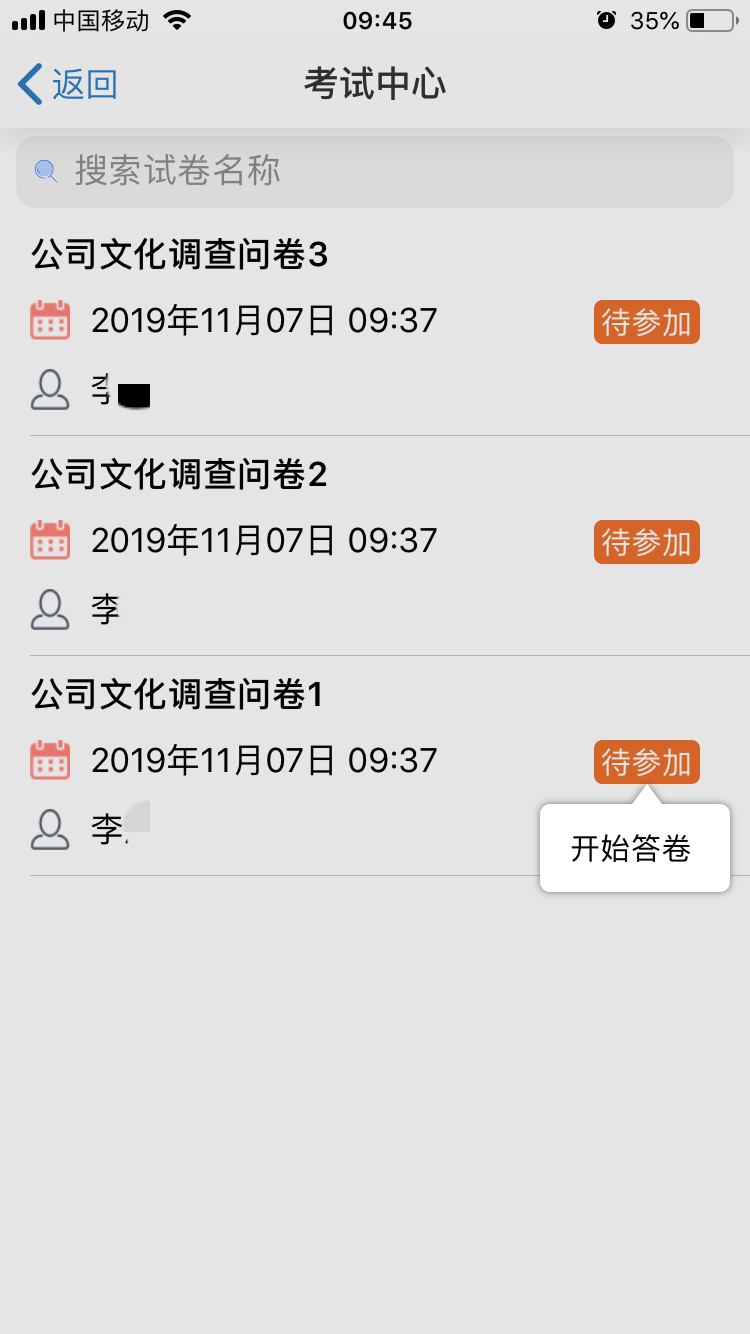Open 公司文化调查问卷2 entry

coord(375,546)
